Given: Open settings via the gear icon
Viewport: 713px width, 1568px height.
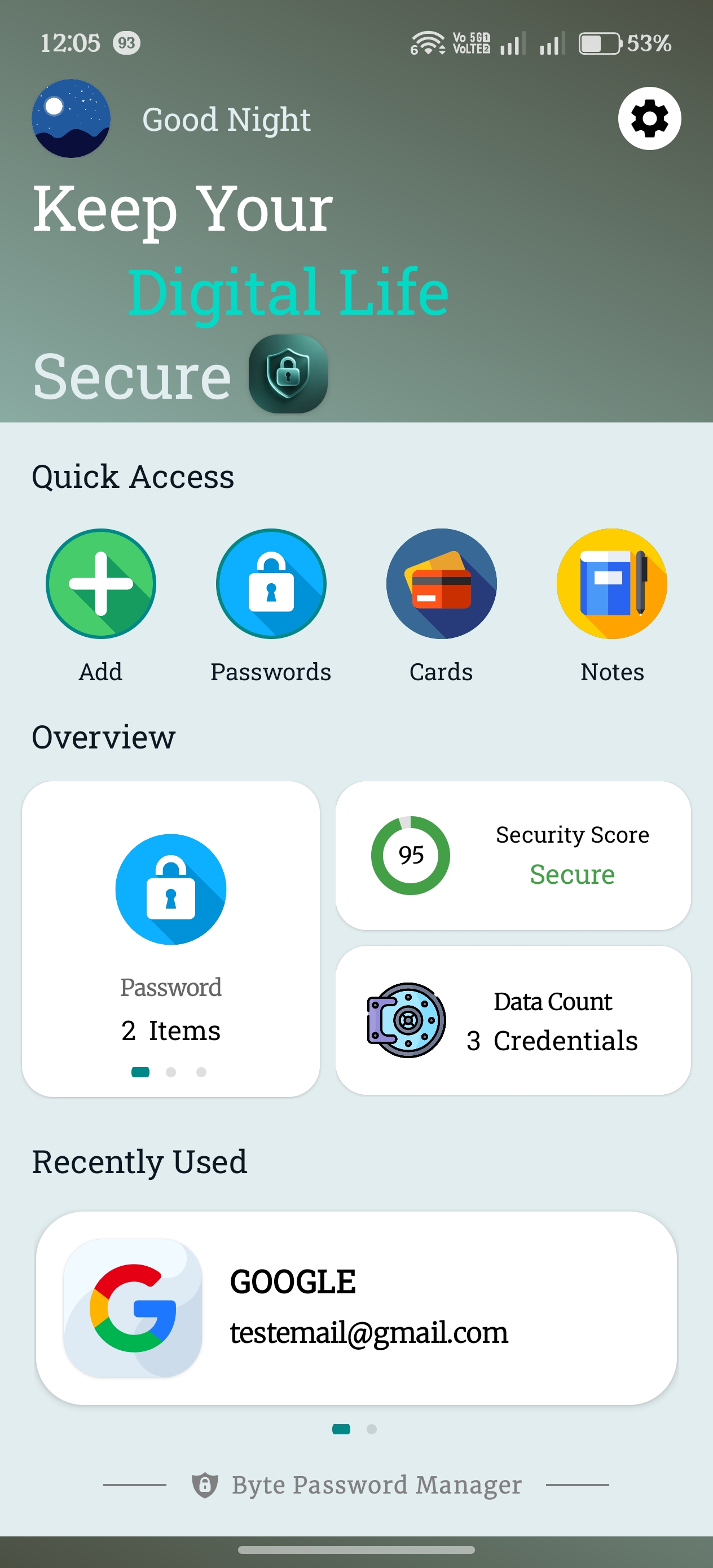Looking at the screenshot, I should point(649,118).
